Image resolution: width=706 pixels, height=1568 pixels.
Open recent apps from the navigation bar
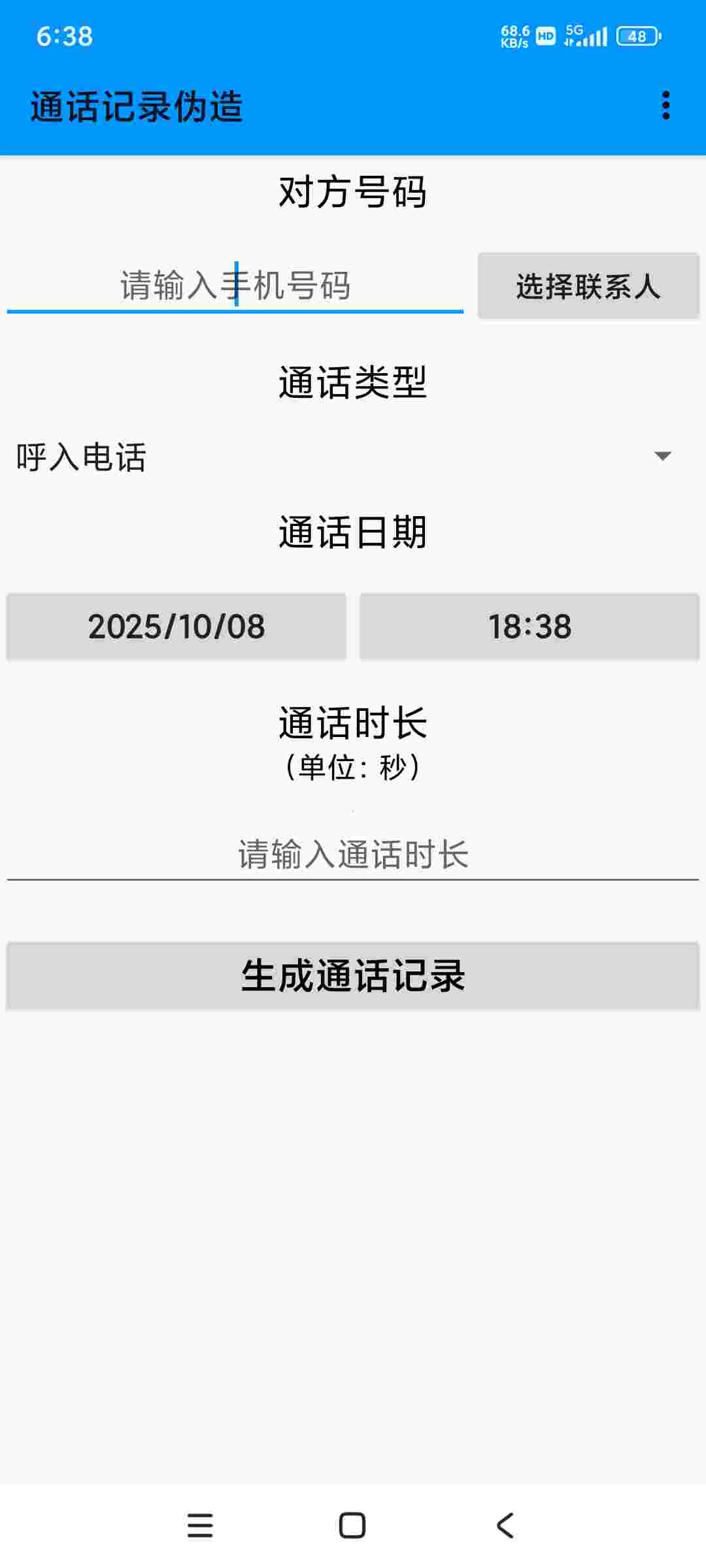tap(200, 1526)
